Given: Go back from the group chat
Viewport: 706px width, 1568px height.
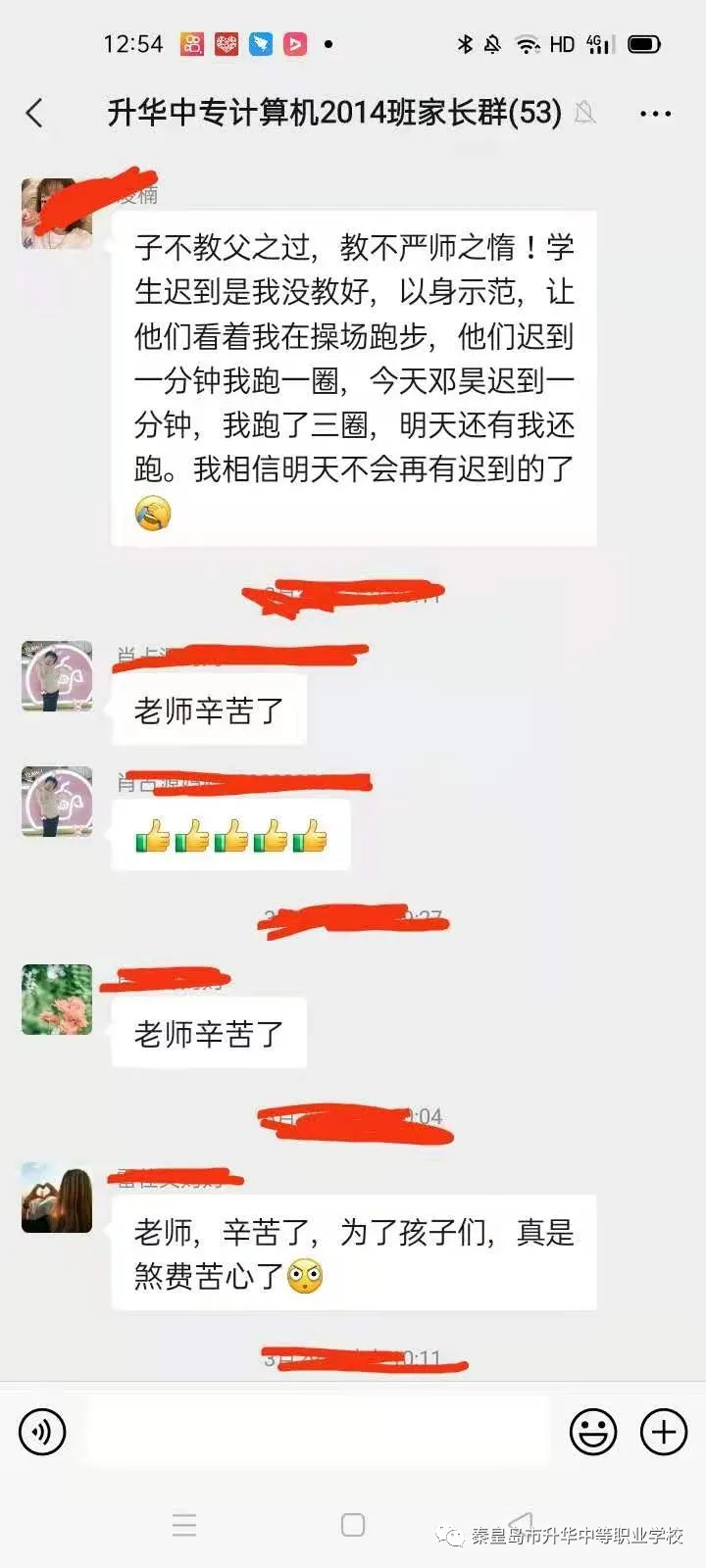Looking at the screenshot, I should click(35, 114).
